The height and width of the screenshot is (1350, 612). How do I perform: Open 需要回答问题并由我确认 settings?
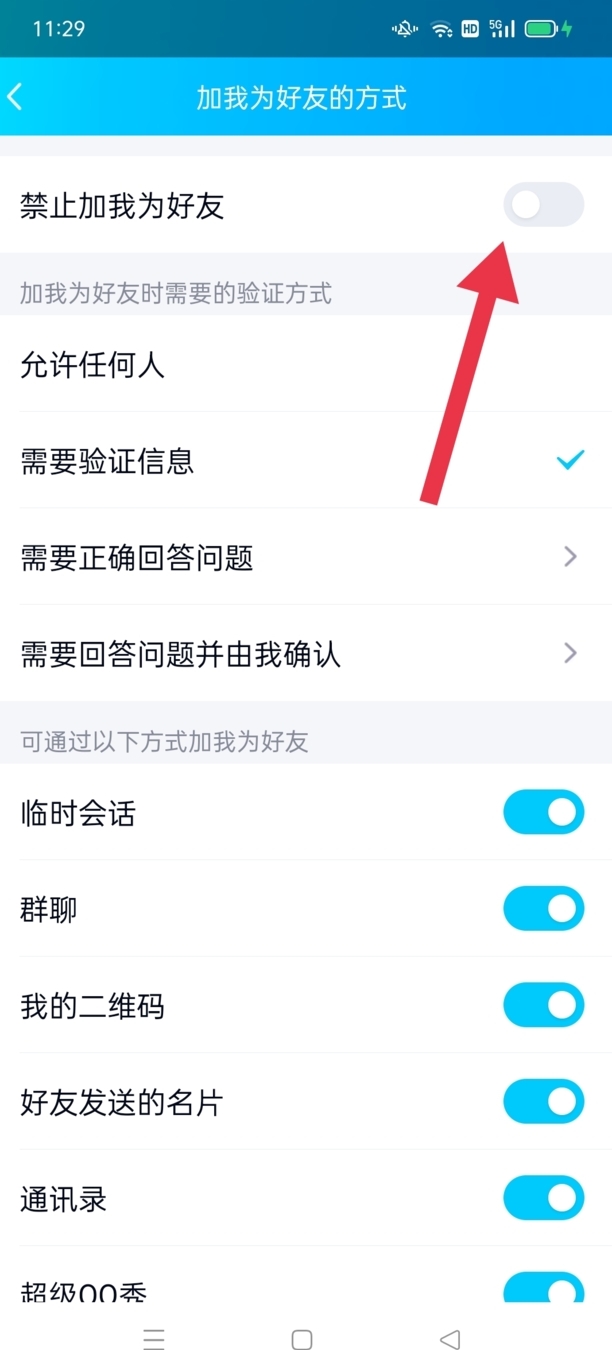pos(306,654)
